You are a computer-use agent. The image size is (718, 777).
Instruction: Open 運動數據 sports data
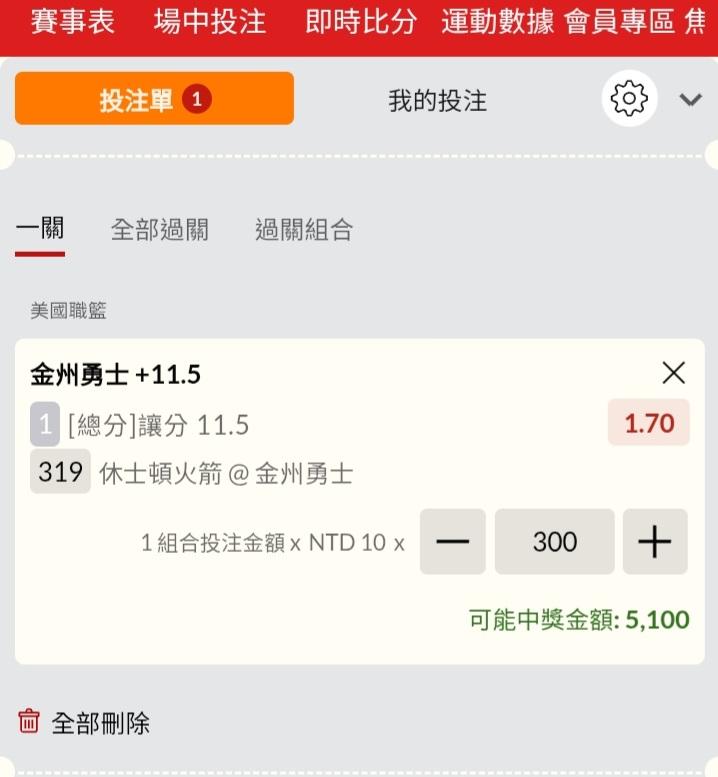click(497, 22)
